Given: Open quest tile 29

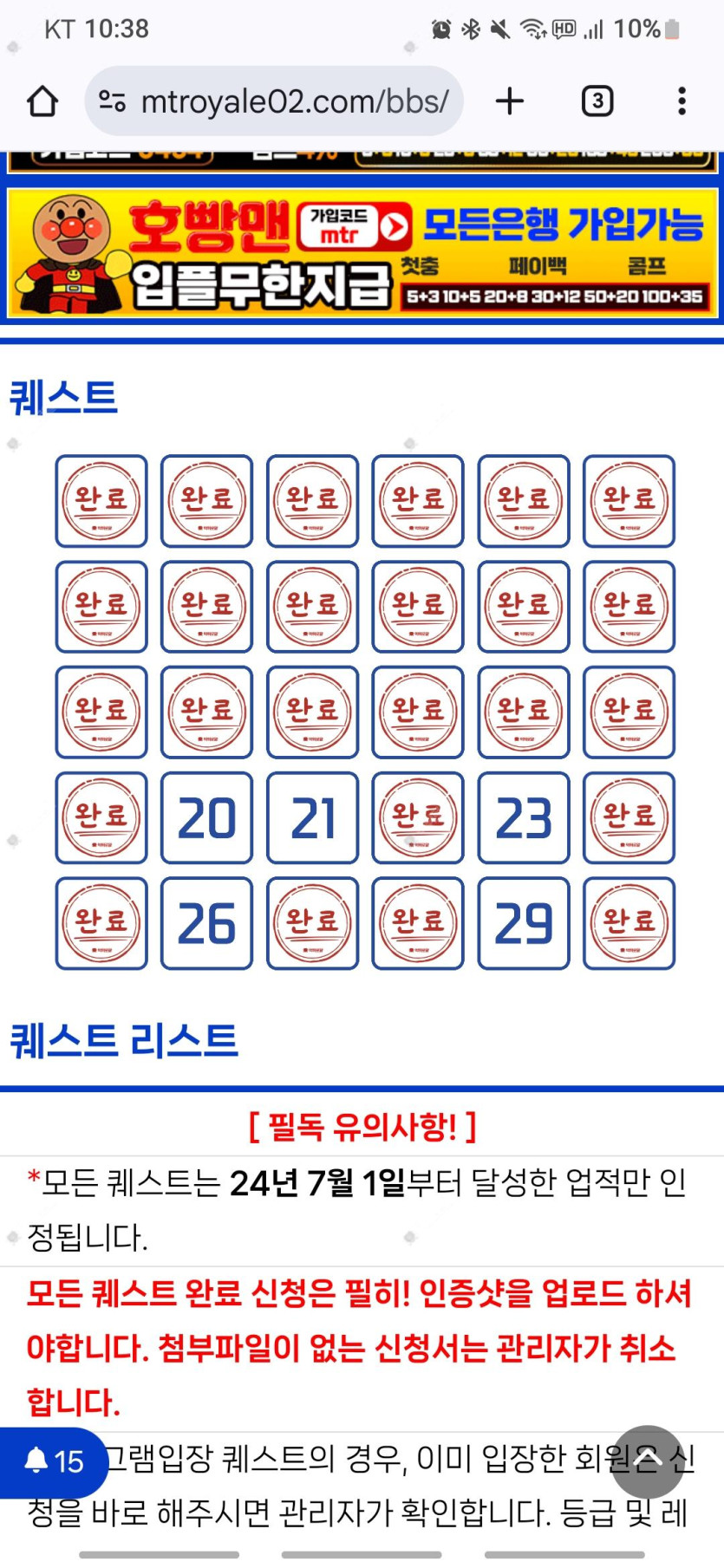Looking at the screenshot, I should click(523, 923).
